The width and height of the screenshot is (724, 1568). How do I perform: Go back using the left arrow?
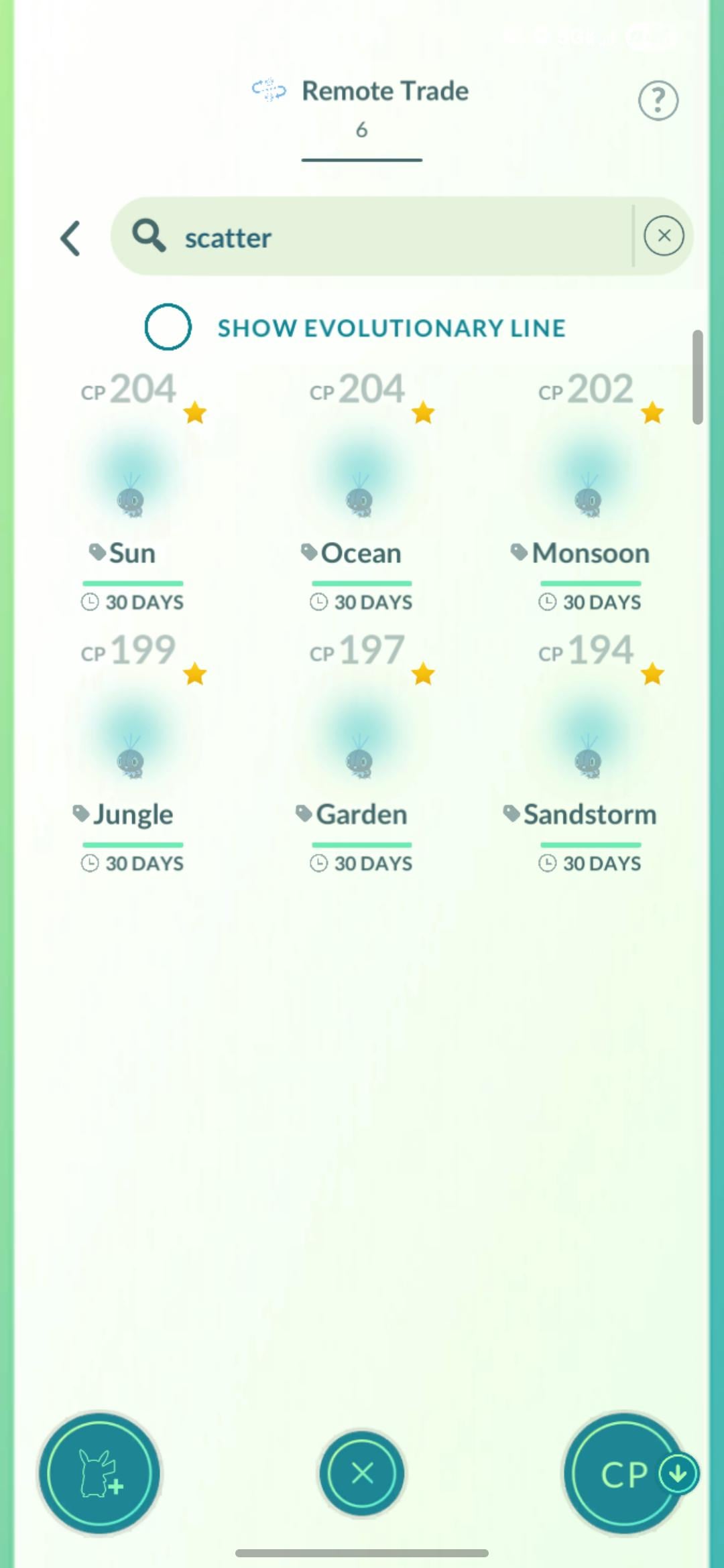(x=71, y=239)
